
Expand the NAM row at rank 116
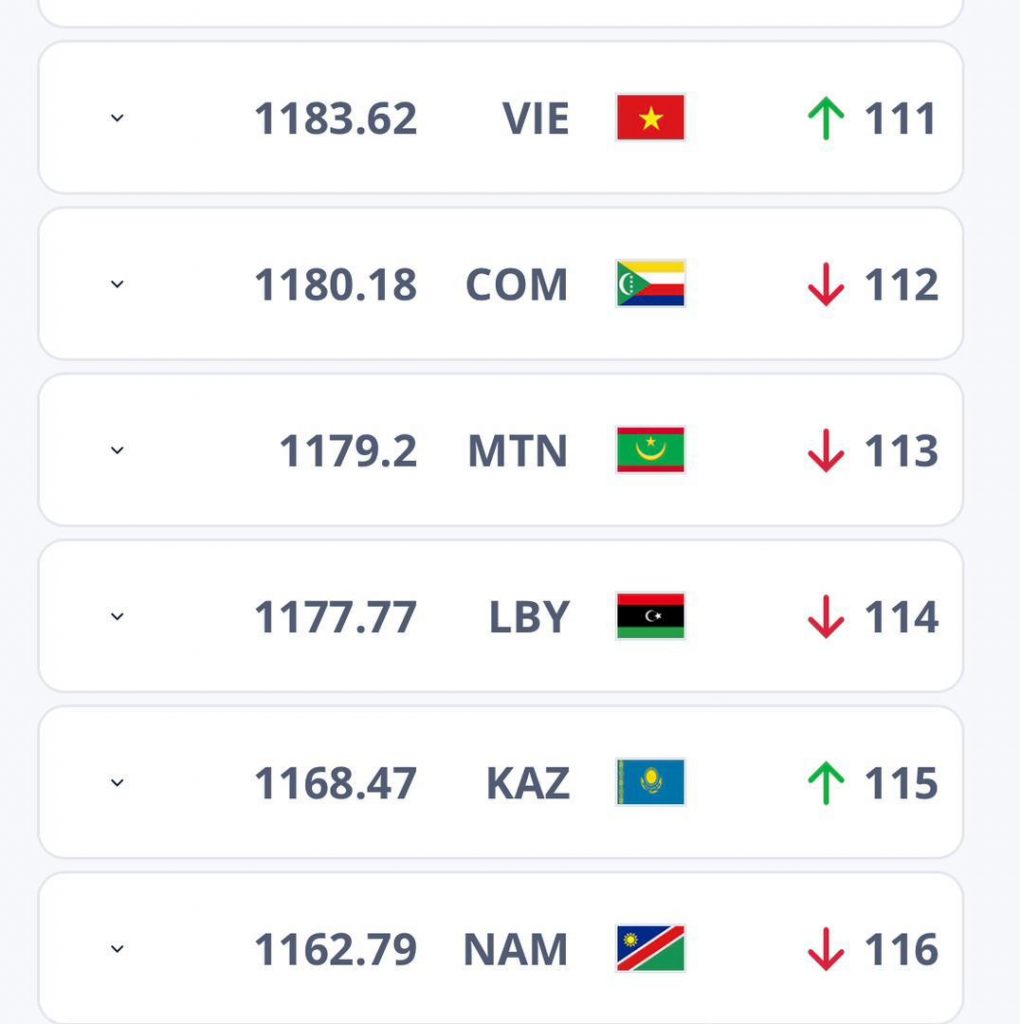coord(117,949)
